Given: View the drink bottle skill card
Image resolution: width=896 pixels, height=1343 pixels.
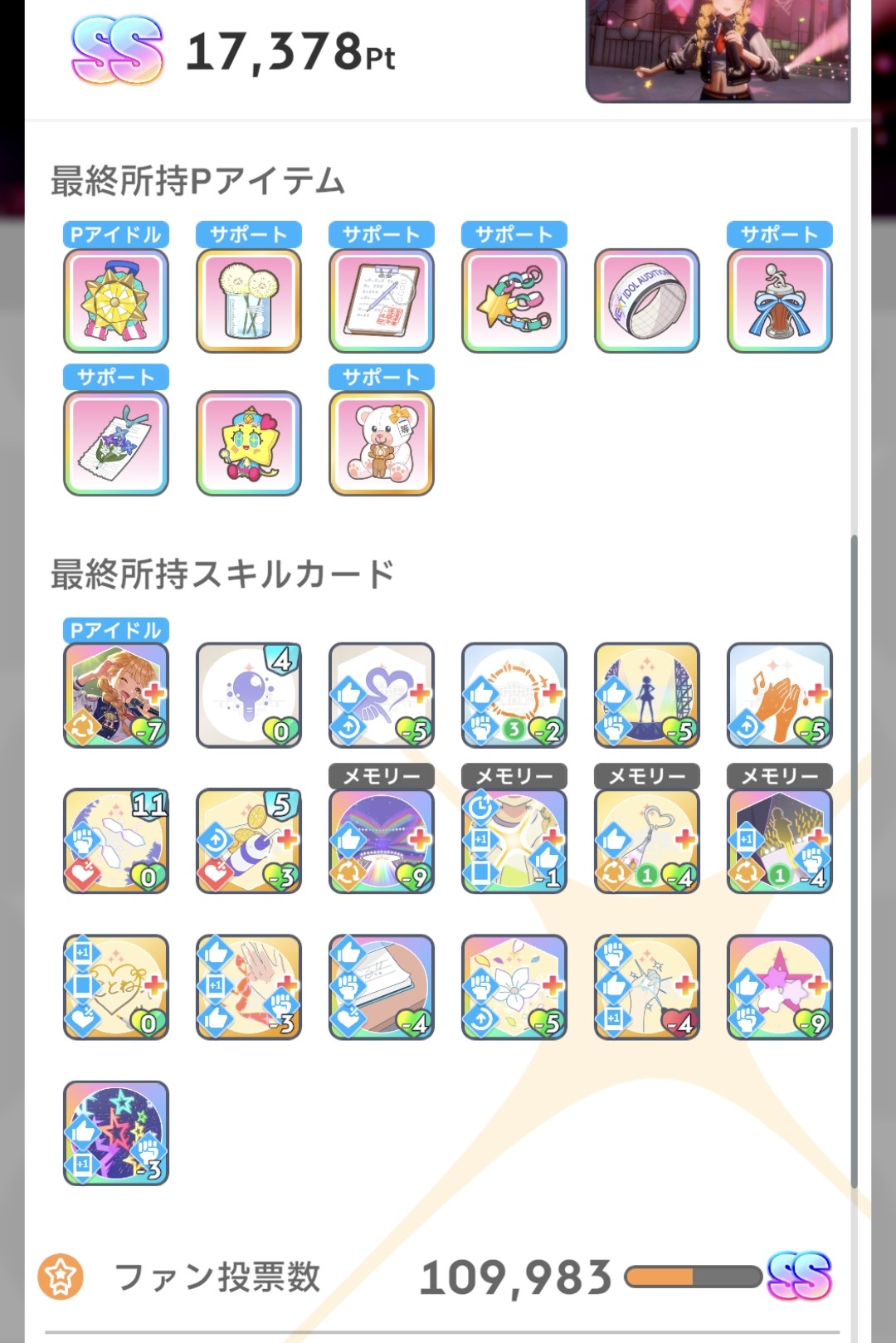Looking at the screenshot, I should tap(249, 841).
